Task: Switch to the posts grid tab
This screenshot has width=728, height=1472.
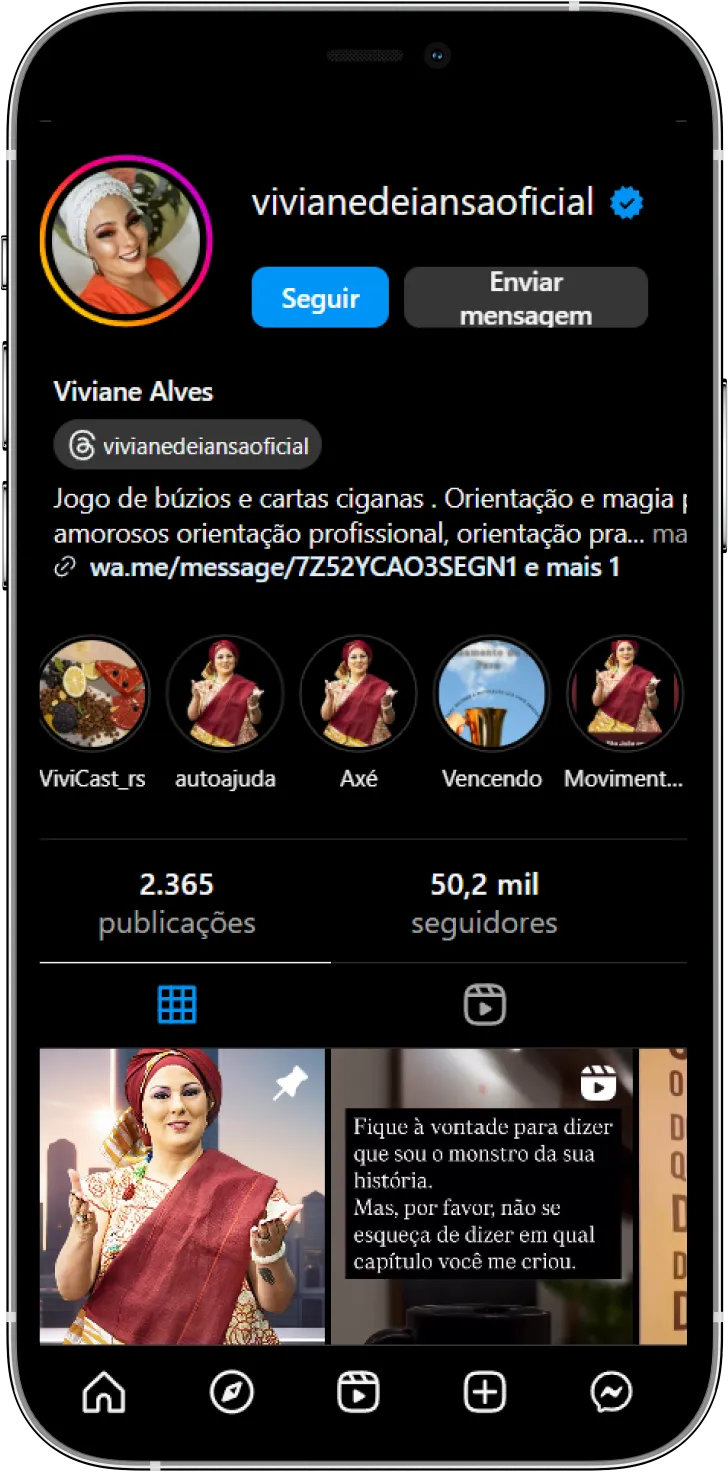Action: tap(177, 1004)
